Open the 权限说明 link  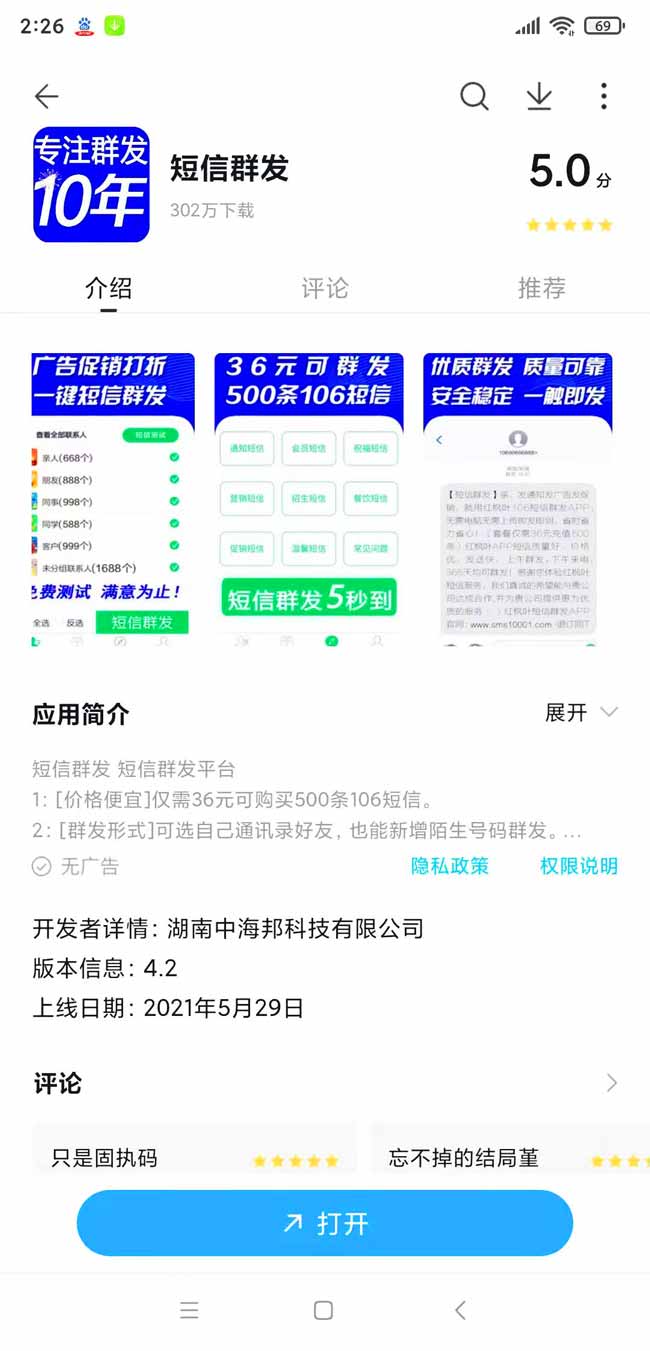(579, 866)
